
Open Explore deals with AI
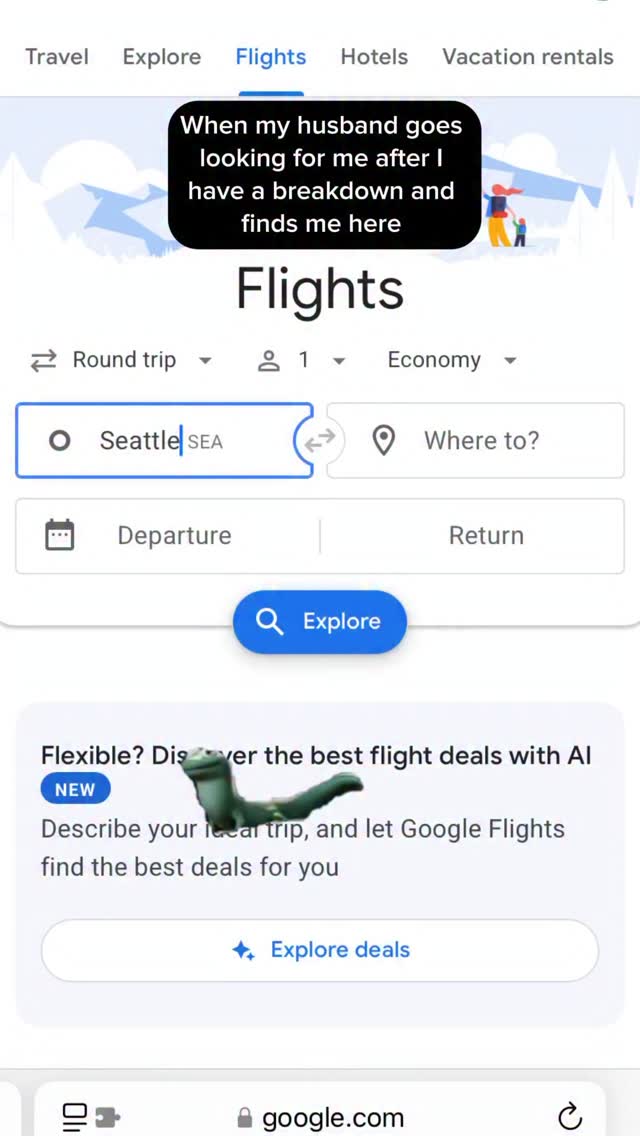pos(320,950)
